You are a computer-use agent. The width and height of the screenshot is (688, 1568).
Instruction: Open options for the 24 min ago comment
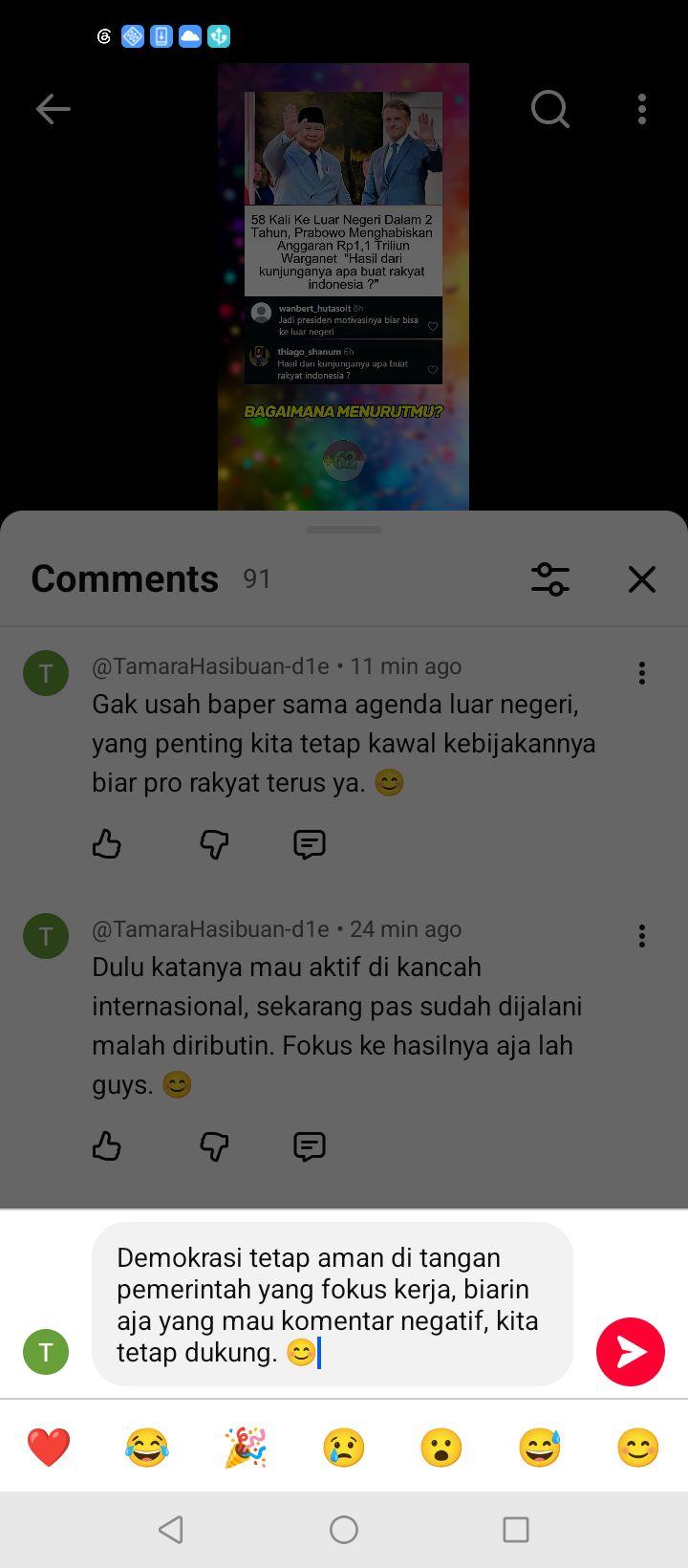(642, 935)
